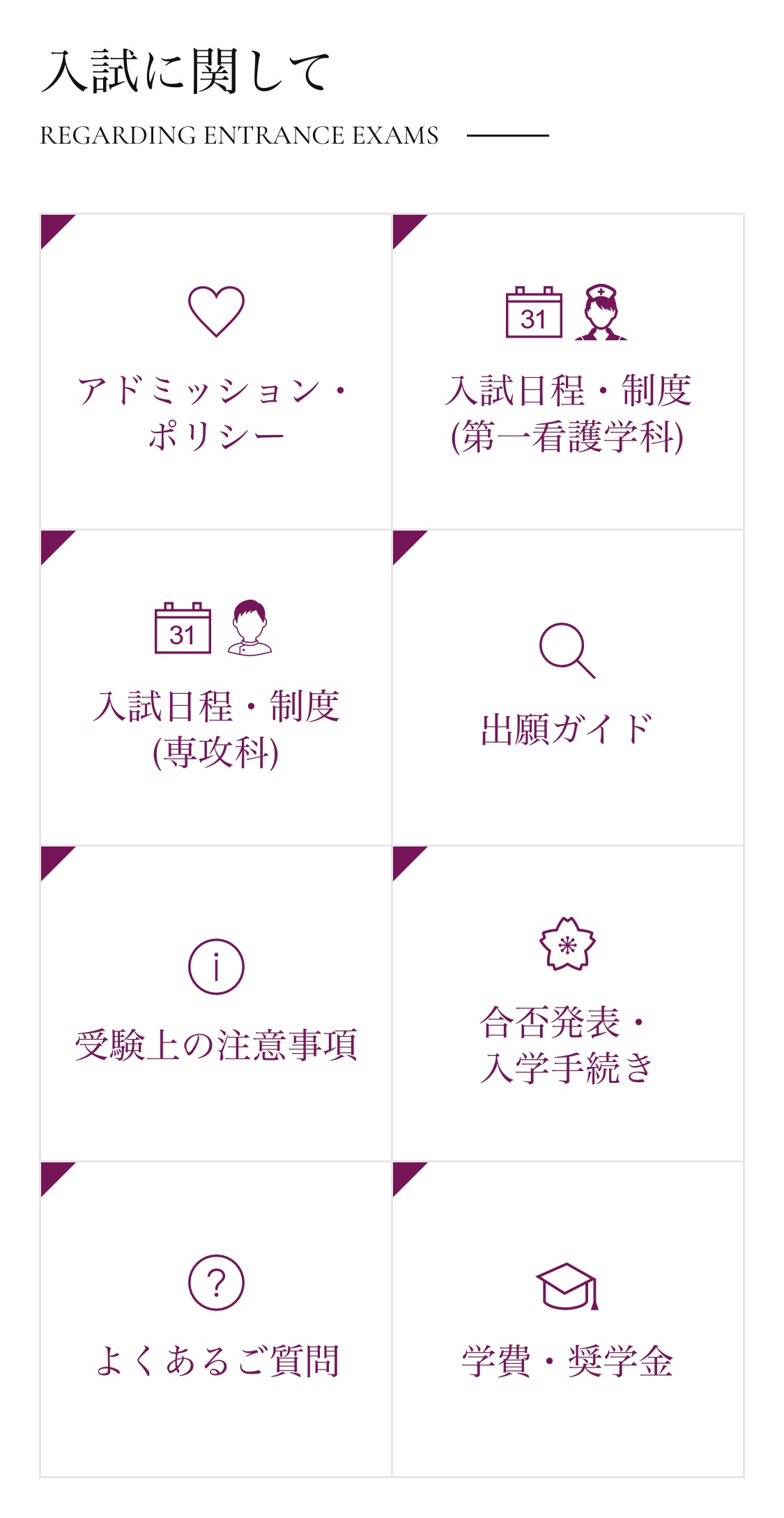Open 合否発表・入学手続き card
The height and width of the screenshot is (1518, 784).
pos(568,1003)
